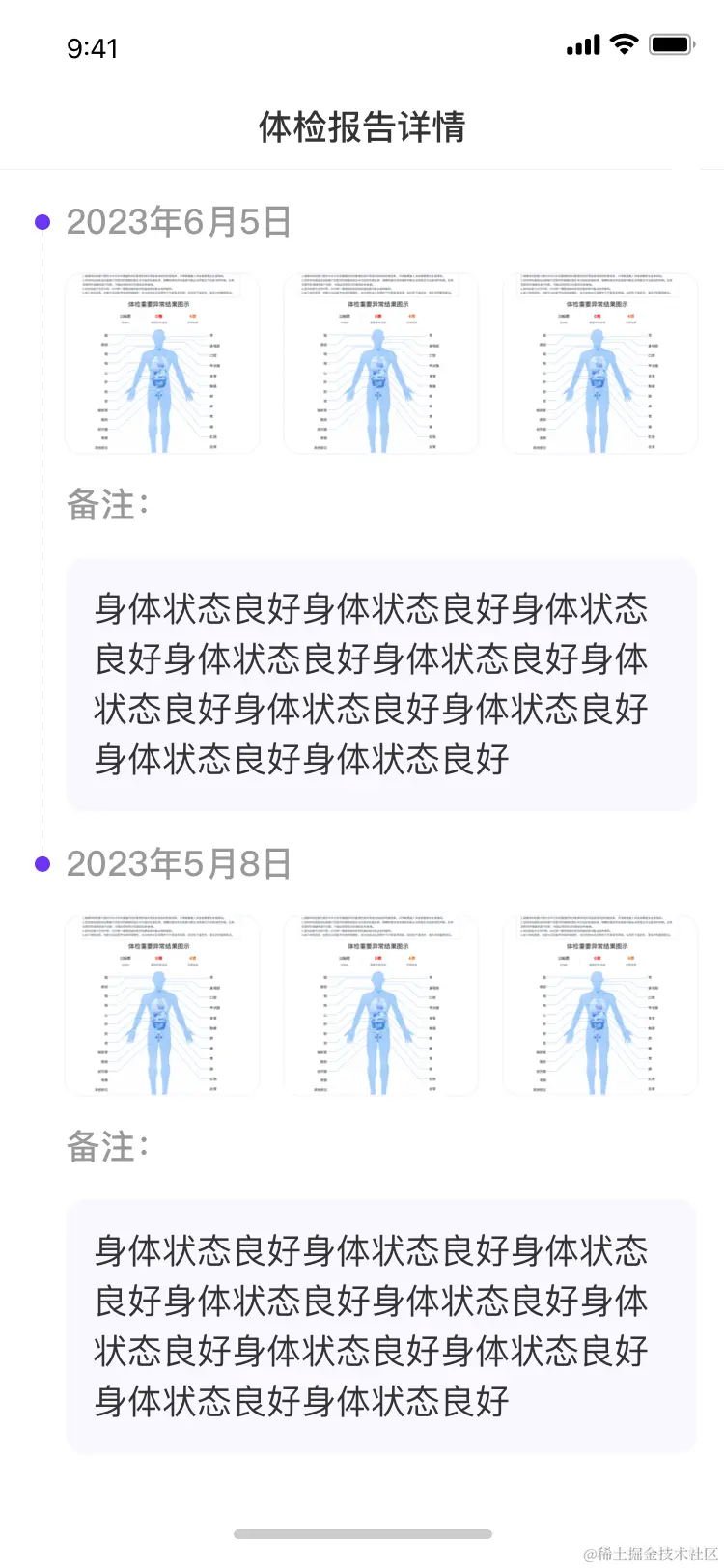Select the date entry 2023年5月8日
The width and height of the screenshot is (724, 1568).
[x=180, y=863]
